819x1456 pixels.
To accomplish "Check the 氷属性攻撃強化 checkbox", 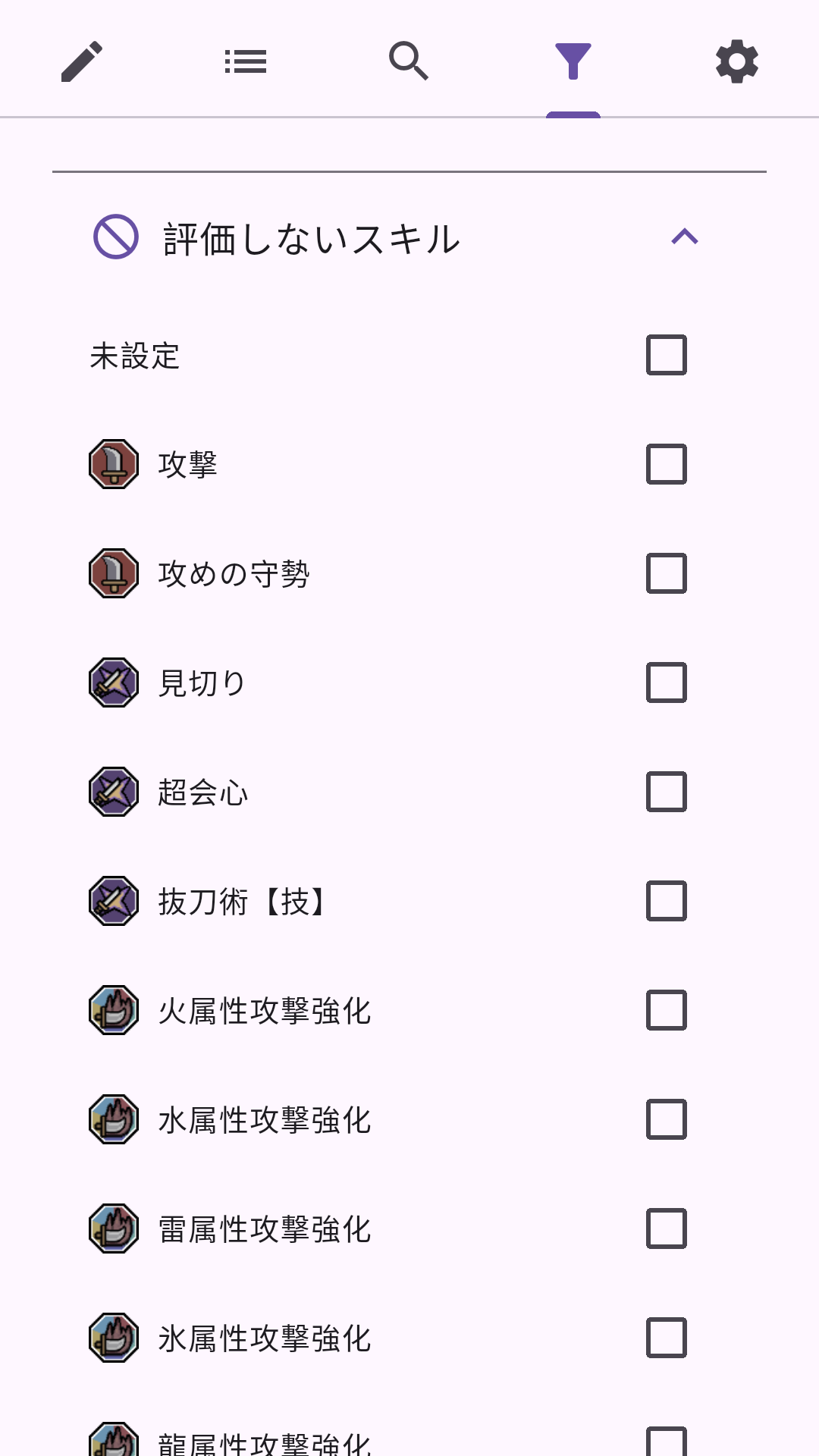I will [665, 1338].
